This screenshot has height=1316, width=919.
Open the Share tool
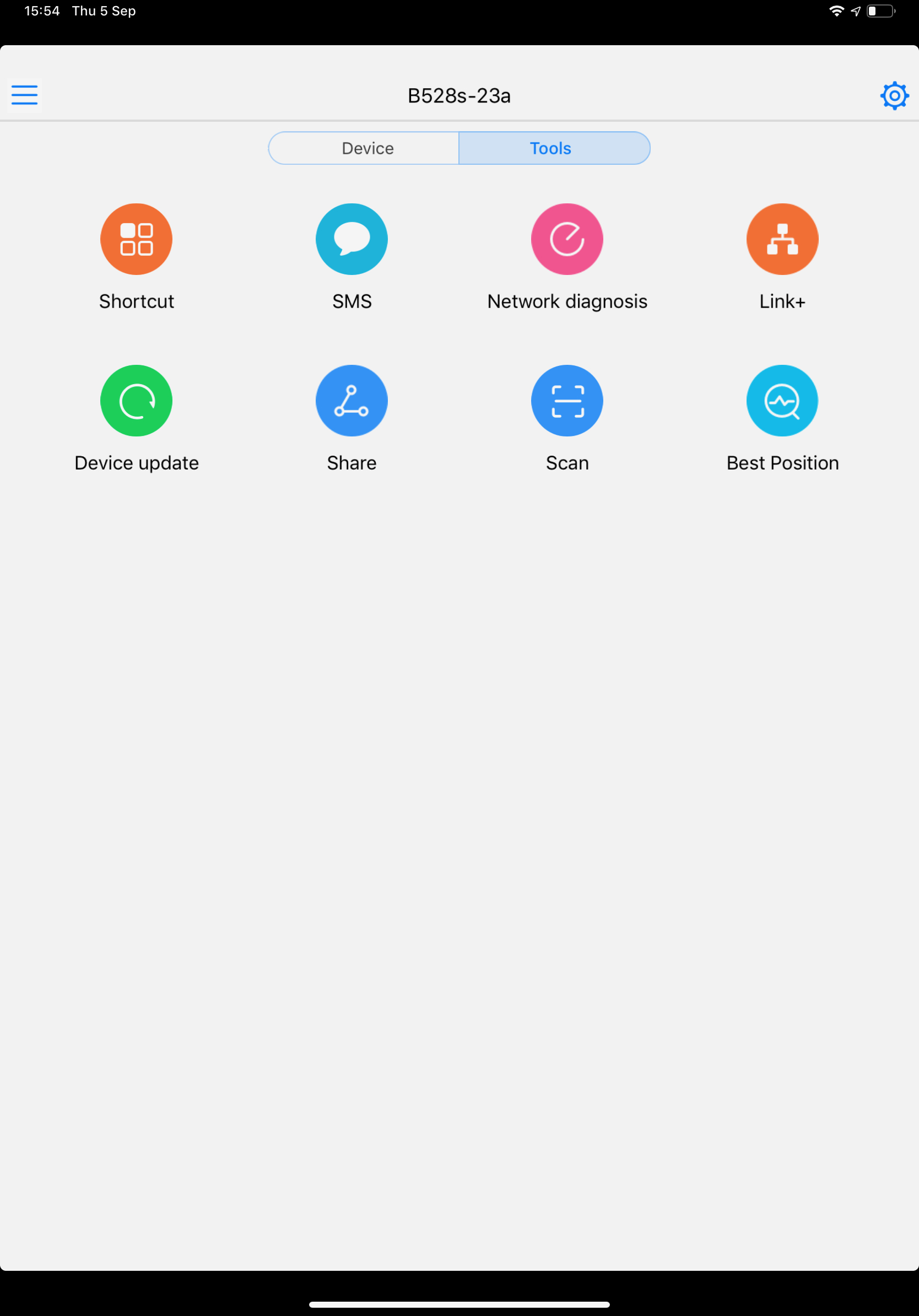click(x=352, y=401)
